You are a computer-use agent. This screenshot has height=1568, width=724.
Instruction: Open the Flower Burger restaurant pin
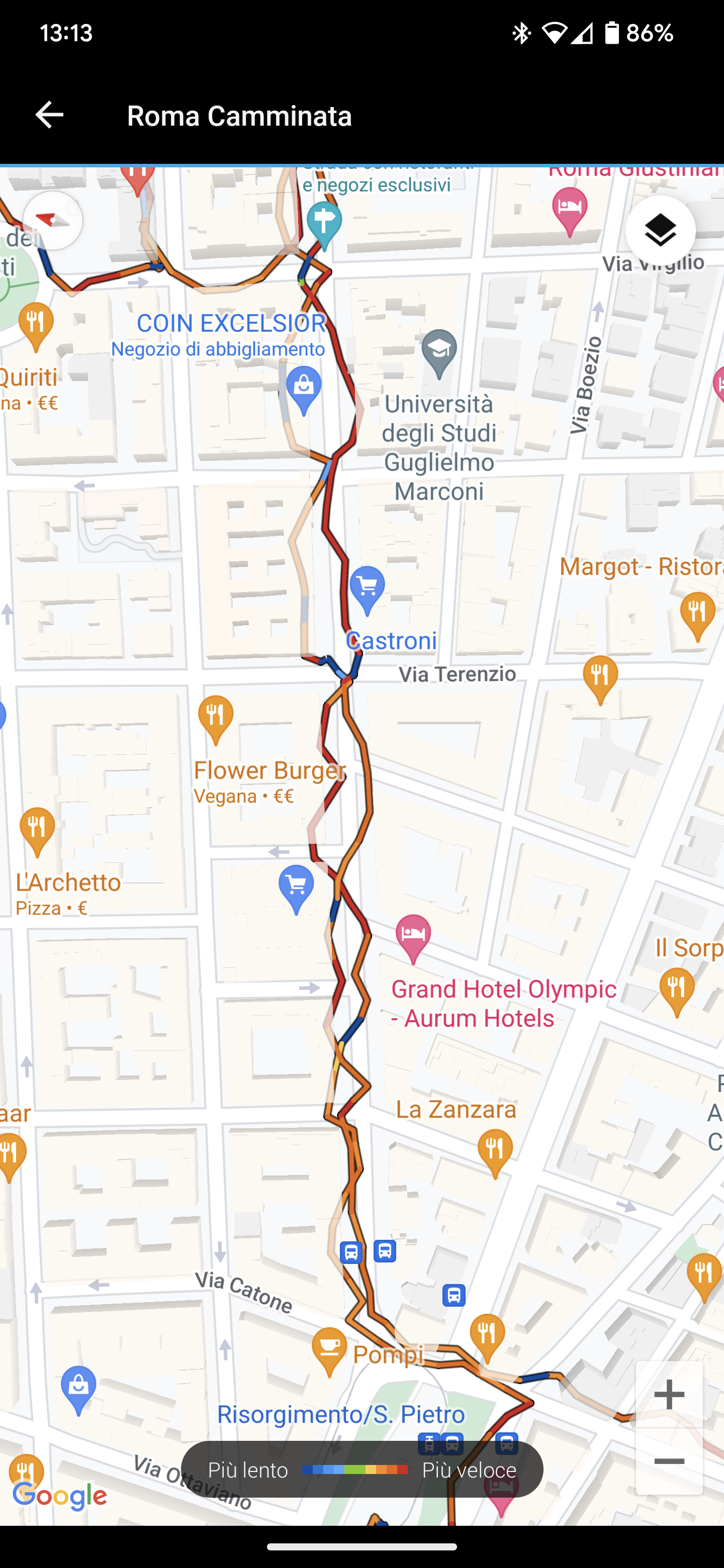(x=216, y=717)
